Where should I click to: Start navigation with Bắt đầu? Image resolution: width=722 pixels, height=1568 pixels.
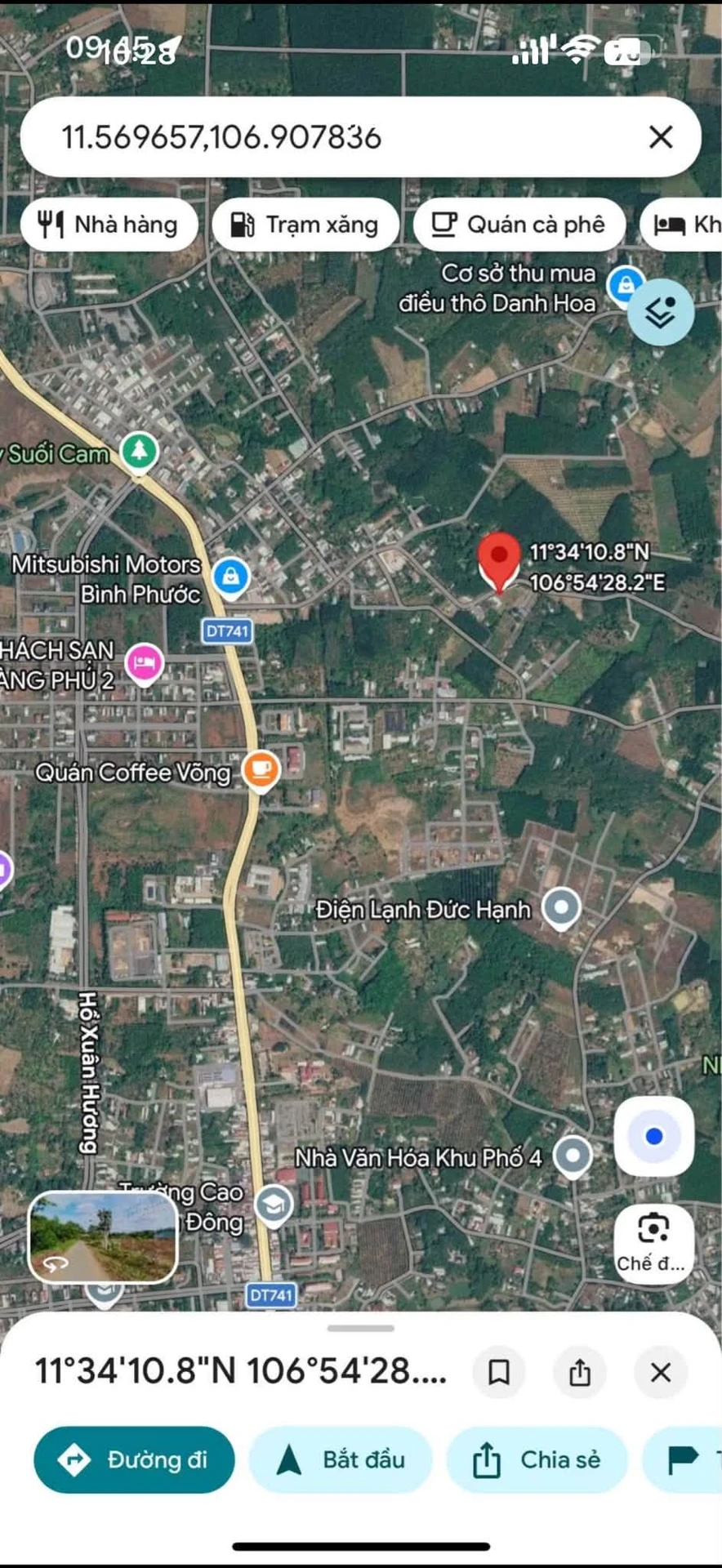click(341, 1459)
